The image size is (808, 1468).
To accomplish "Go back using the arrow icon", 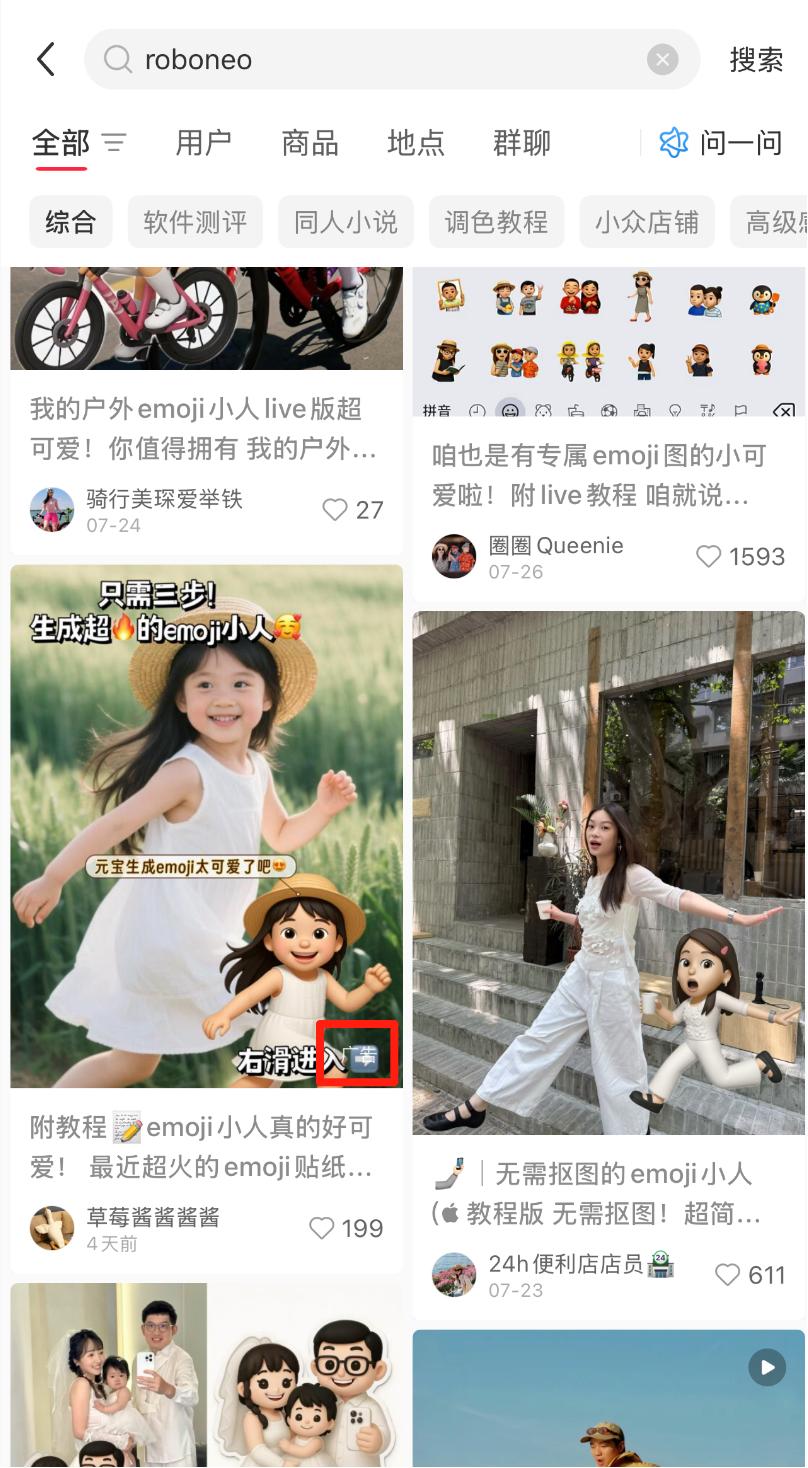I will pos(46,60).
